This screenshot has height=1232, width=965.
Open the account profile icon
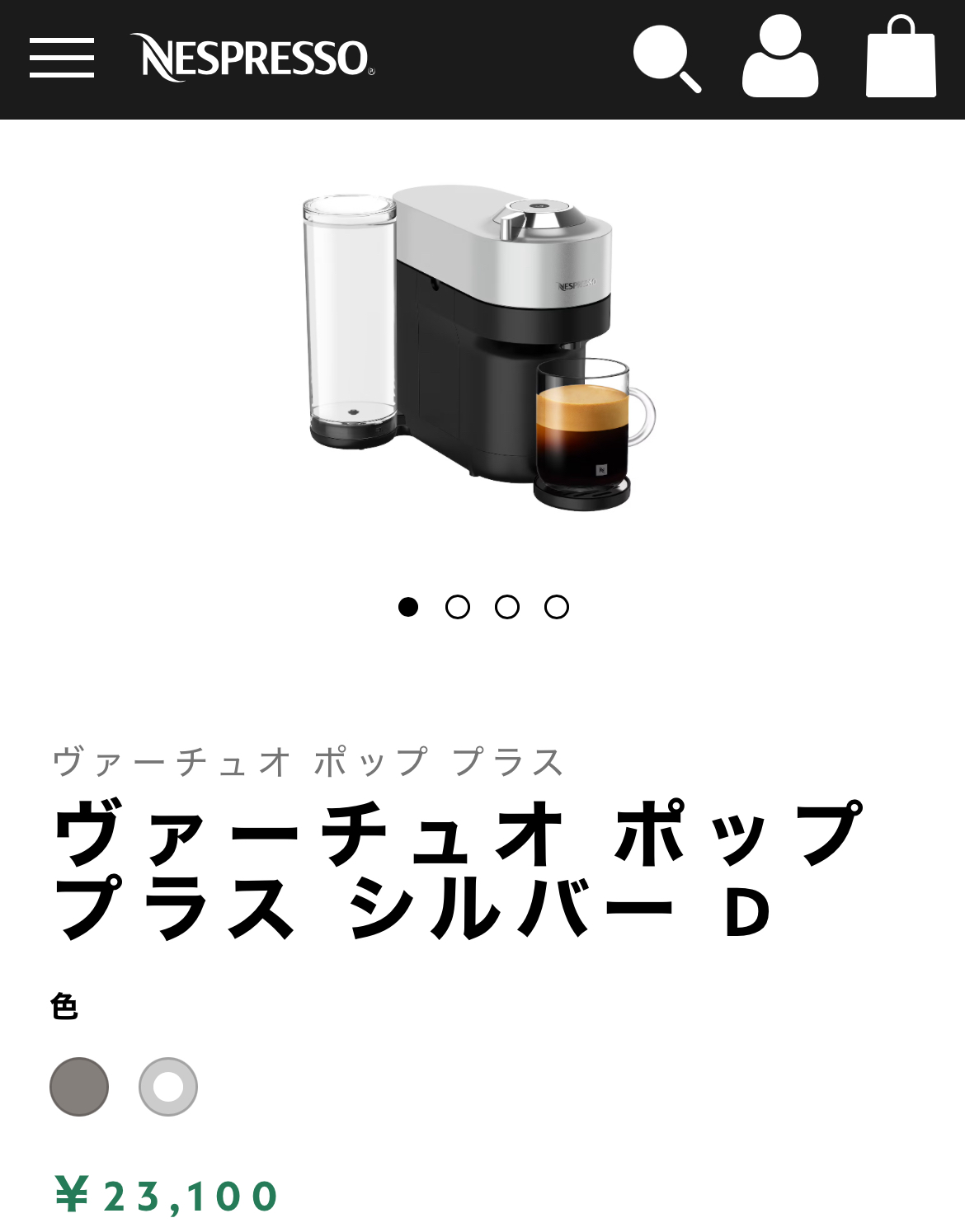(x=779, y=58)
